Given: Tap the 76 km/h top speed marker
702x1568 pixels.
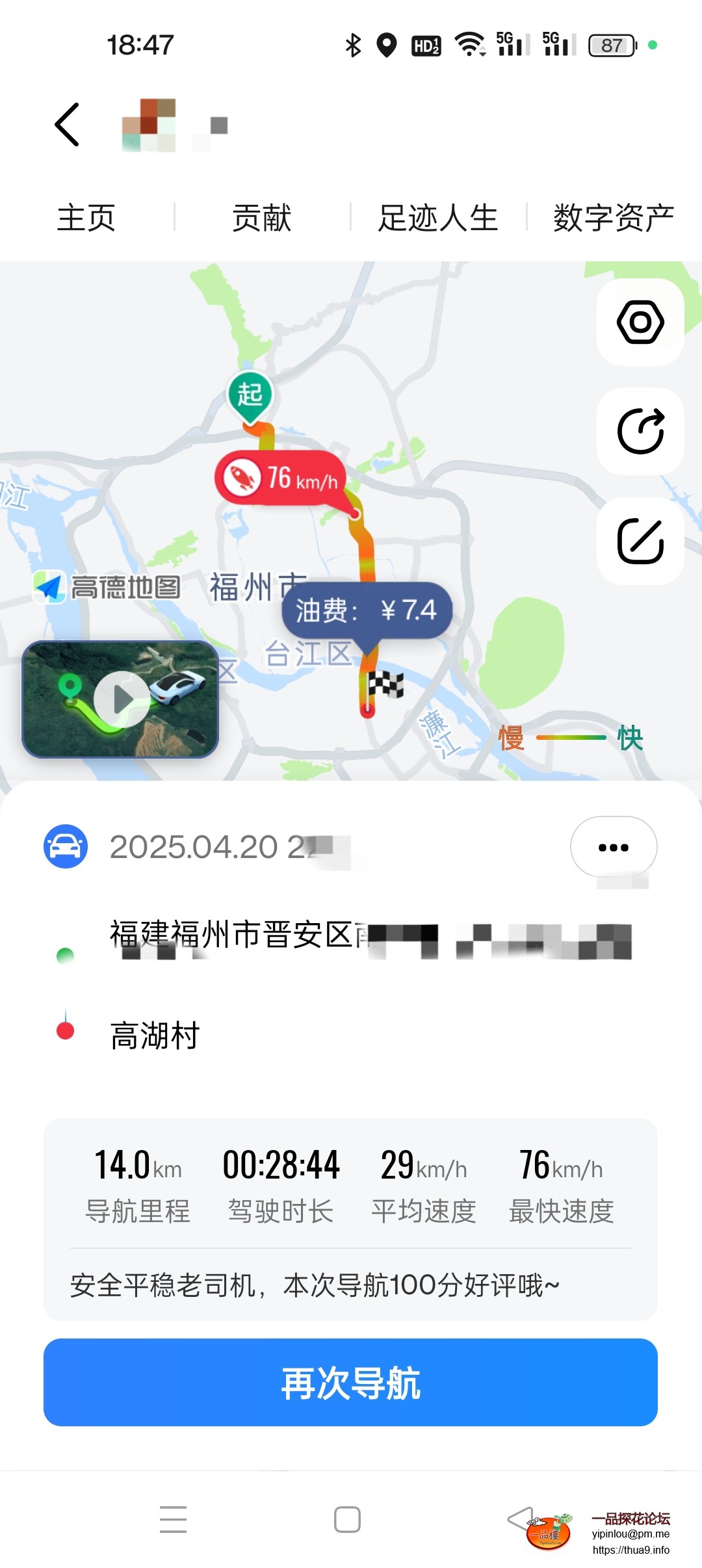Looking at the screenshot, I should pyautogui.click(x=281, y=478).
